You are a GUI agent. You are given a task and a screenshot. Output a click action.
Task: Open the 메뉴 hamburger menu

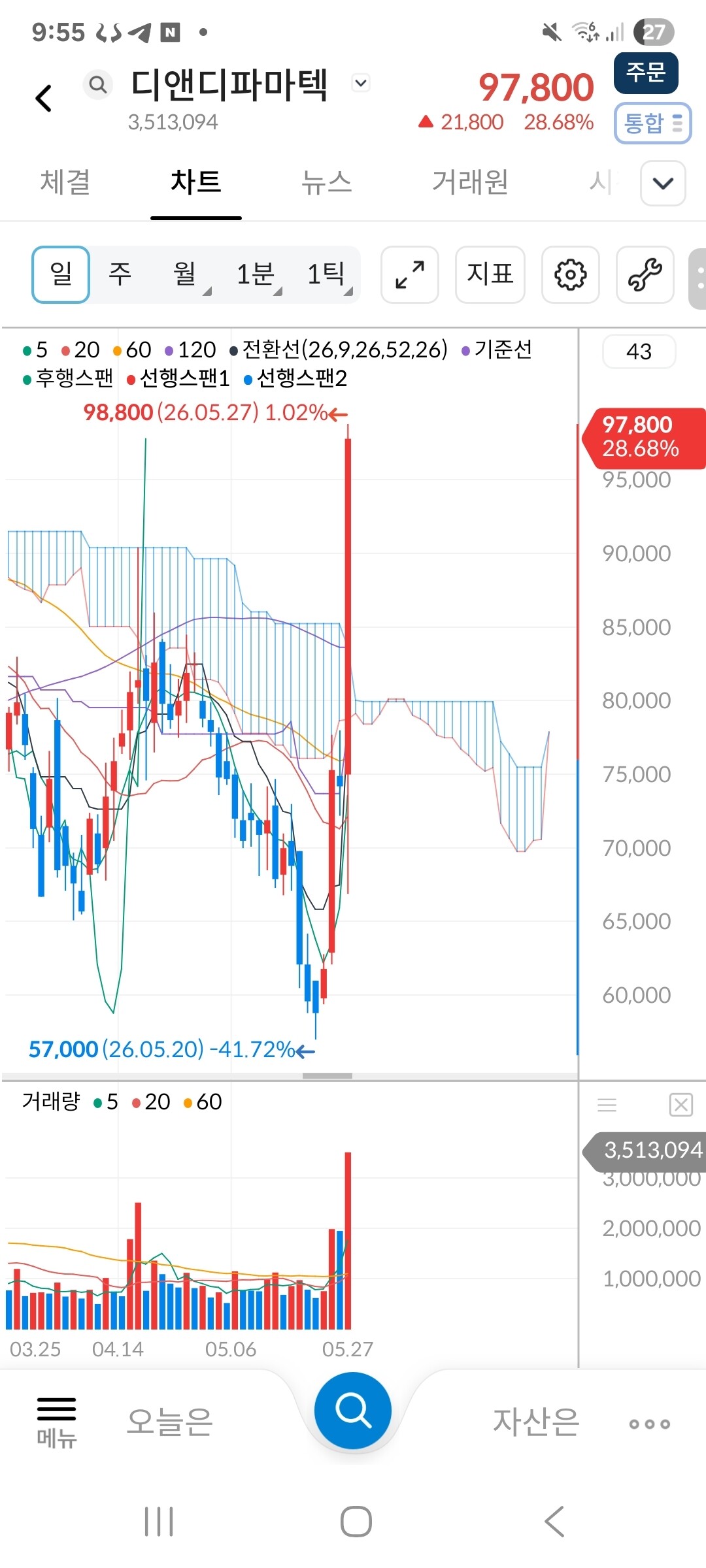pyautogui.click(x=57, y=1422)
